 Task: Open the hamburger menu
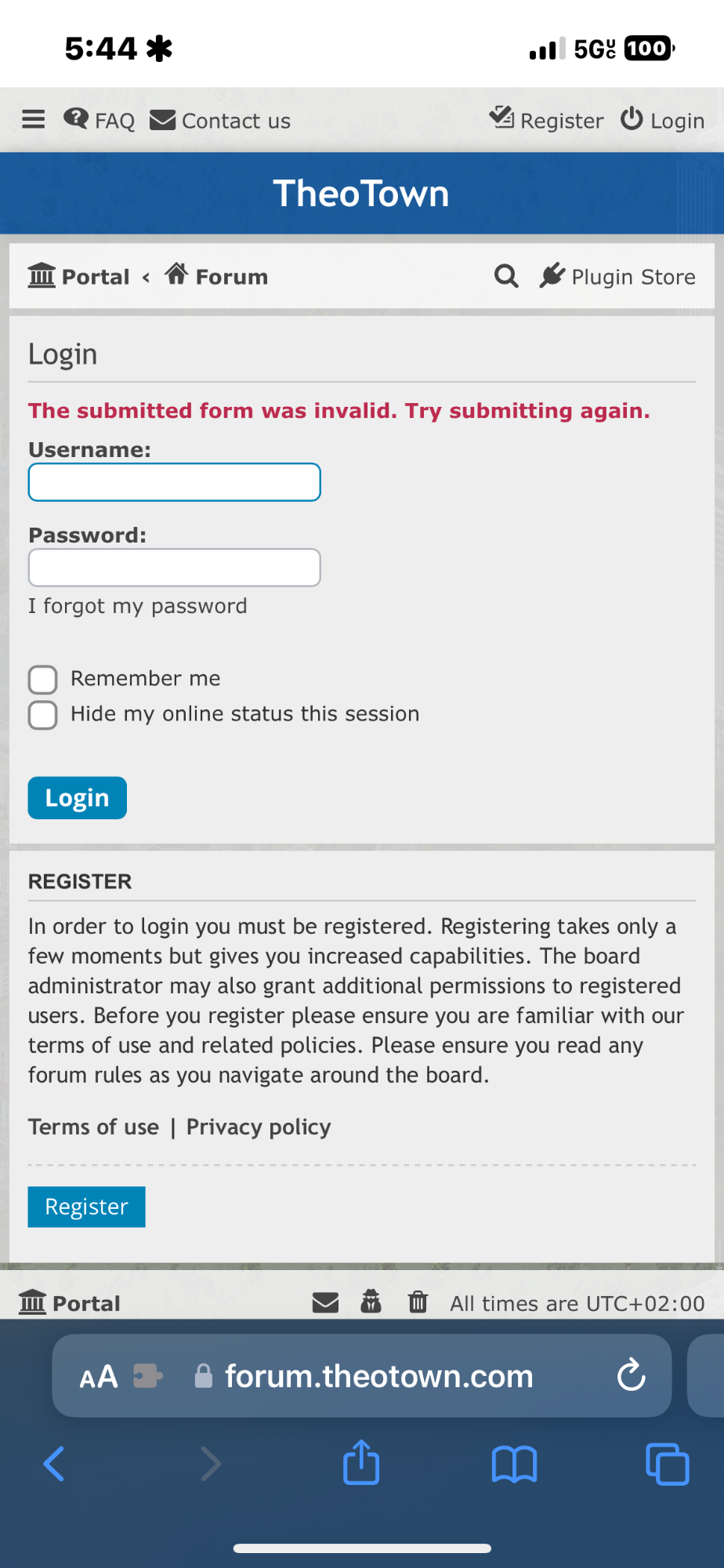pos(33,119)
